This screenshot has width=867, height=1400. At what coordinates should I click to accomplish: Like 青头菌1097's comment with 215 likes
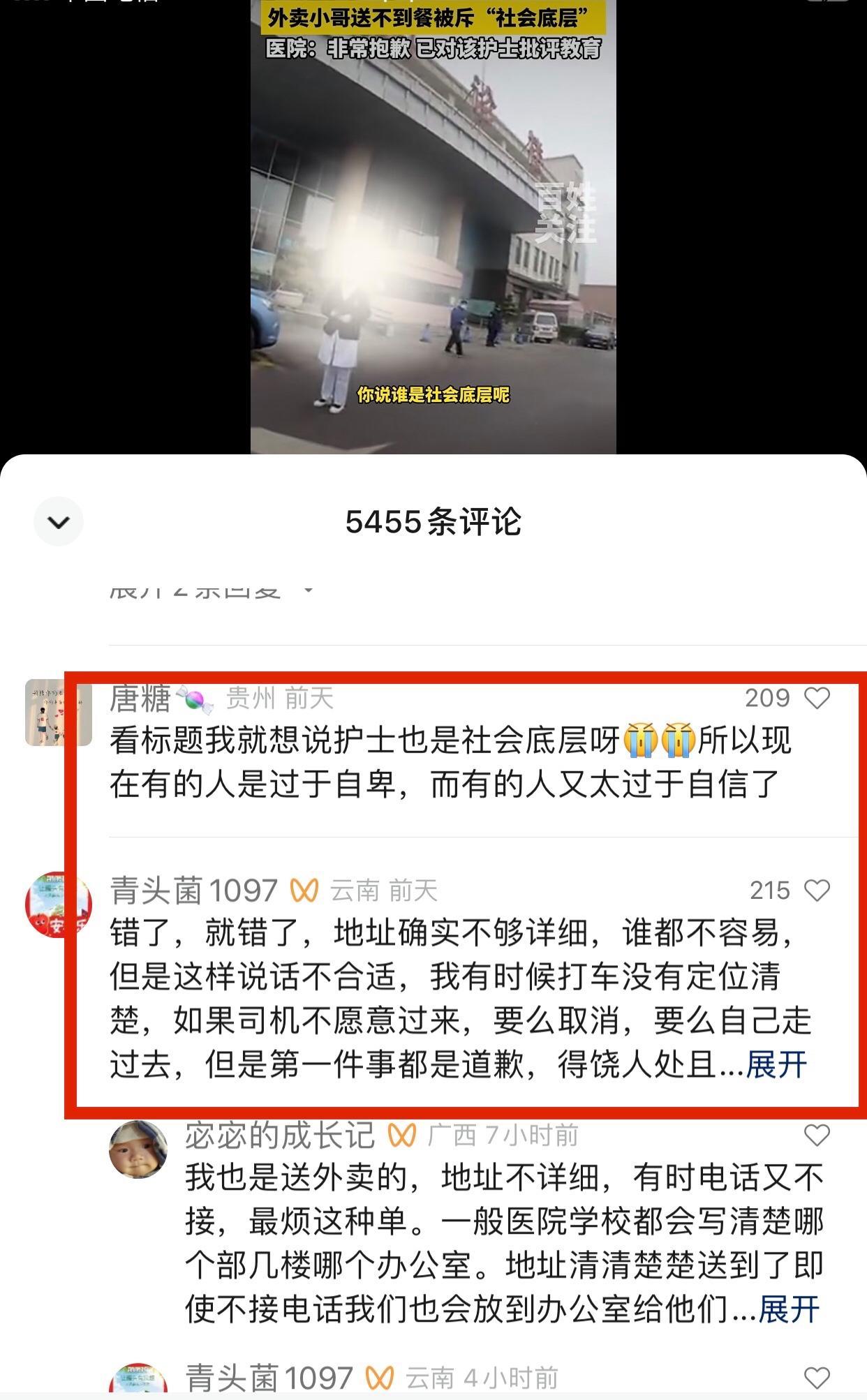pos(817,891)
